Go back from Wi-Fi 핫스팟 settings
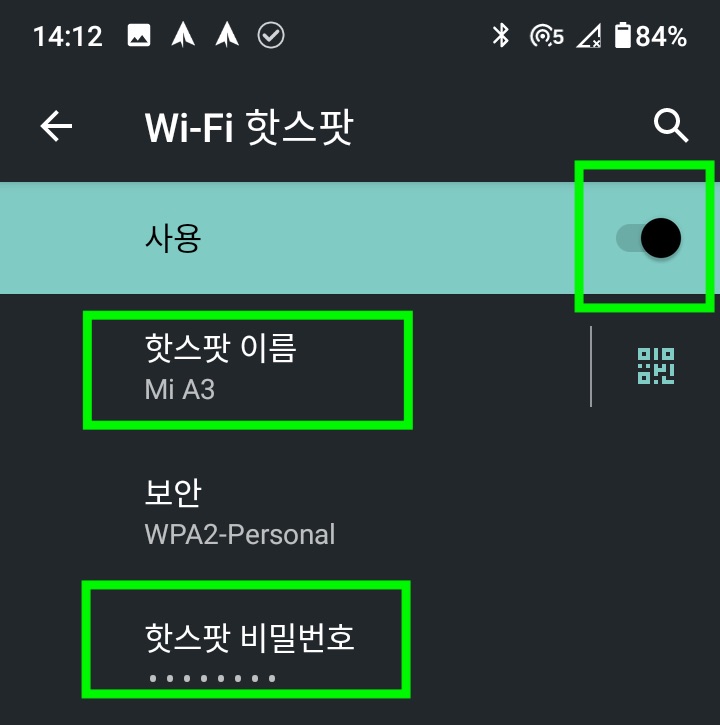This screenshot has width=720, height=725. (x=57, y=126)
